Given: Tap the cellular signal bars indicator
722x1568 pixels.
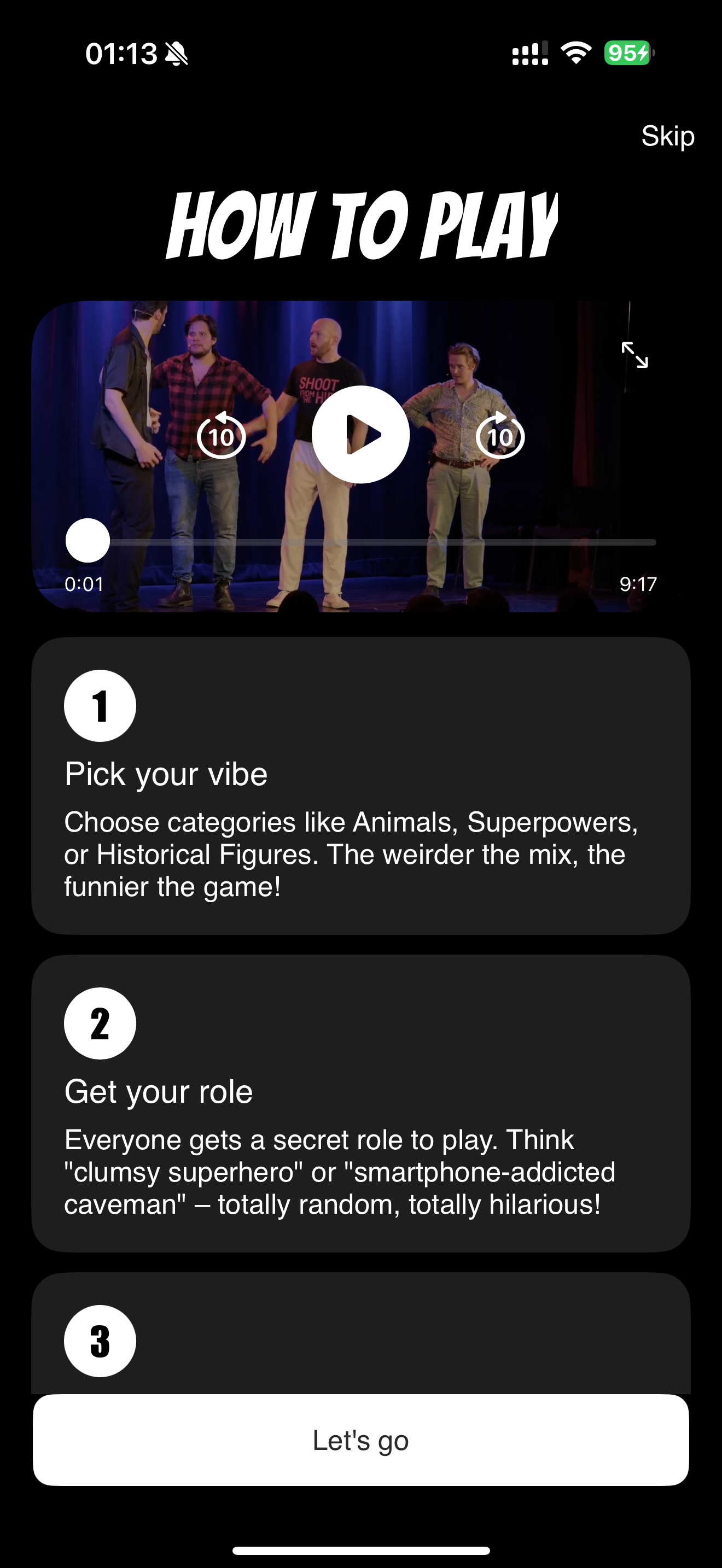Looking at the screenshot, I should coord(529,54).
